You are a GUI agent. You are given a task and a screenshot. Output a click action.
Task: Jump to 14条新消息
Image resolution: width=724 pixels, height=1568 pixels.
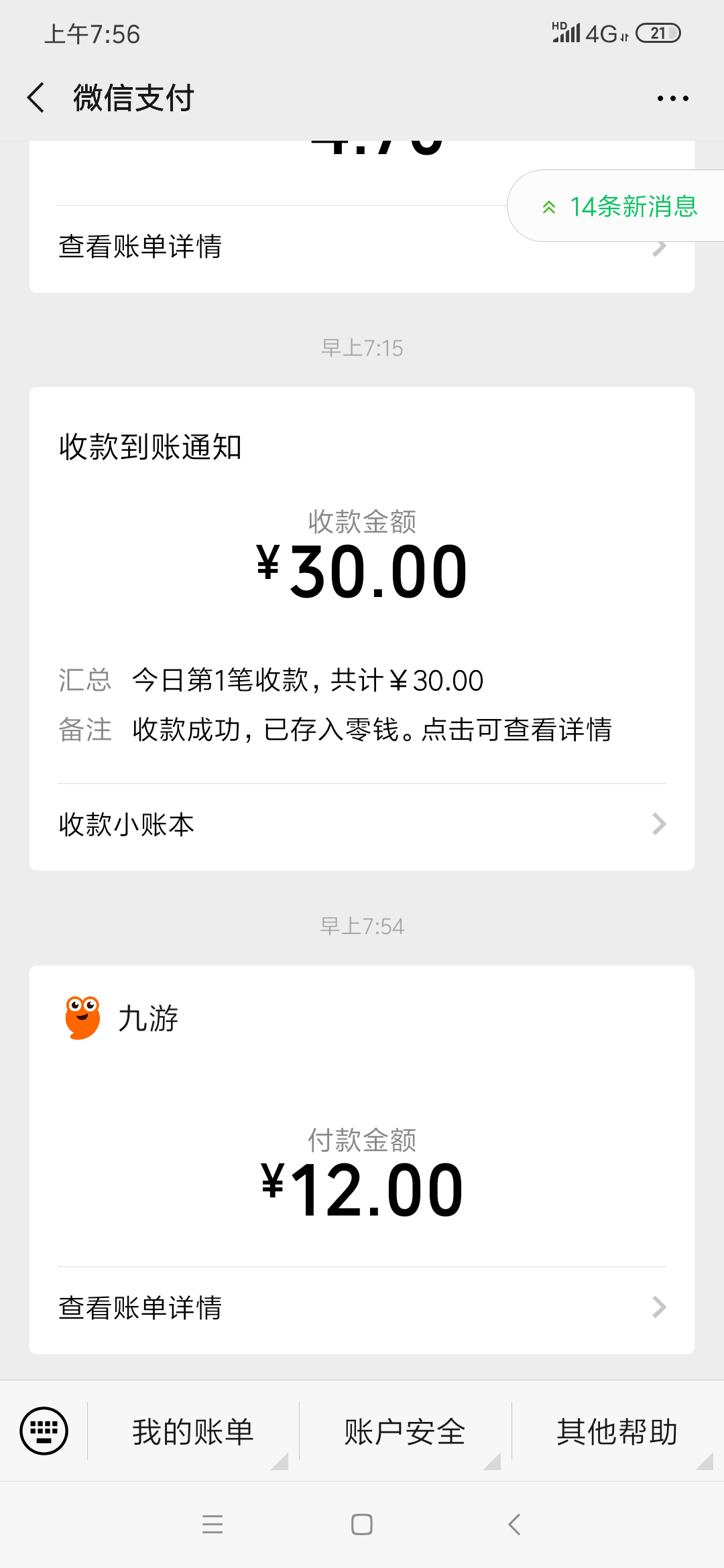tap(619, 206)
